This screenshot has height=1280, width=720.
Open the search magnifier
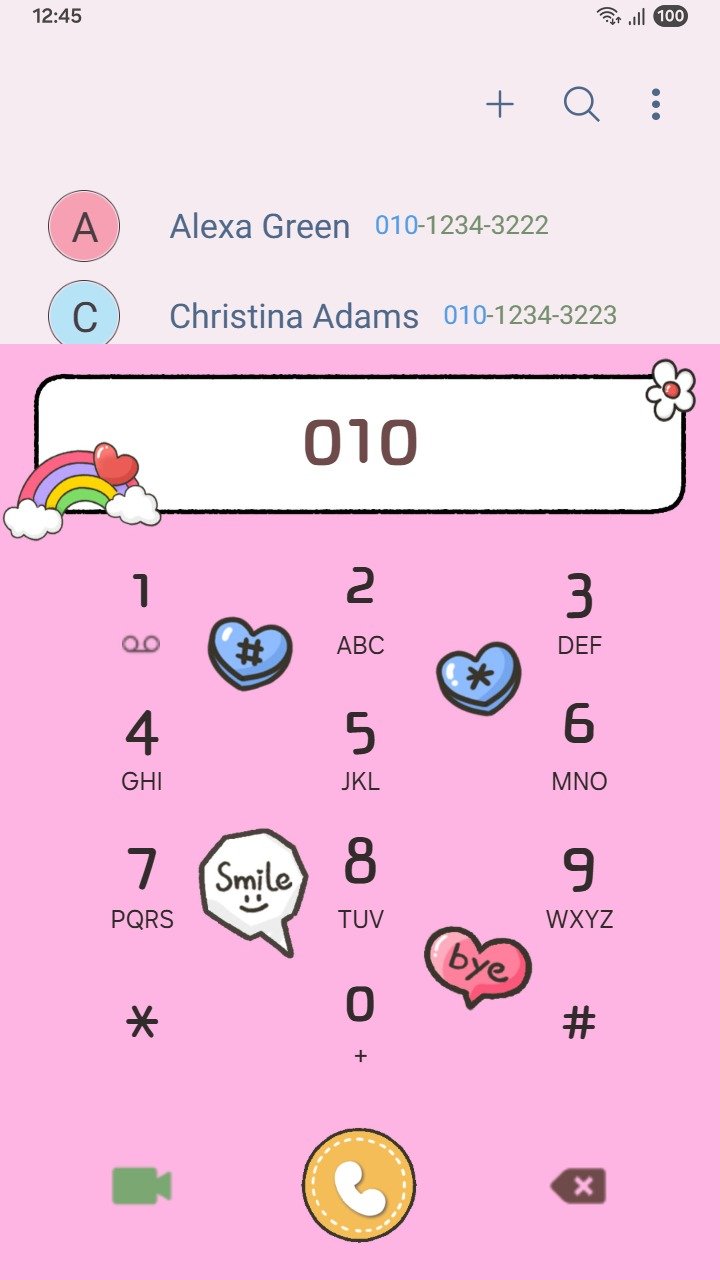pos(581,104)
